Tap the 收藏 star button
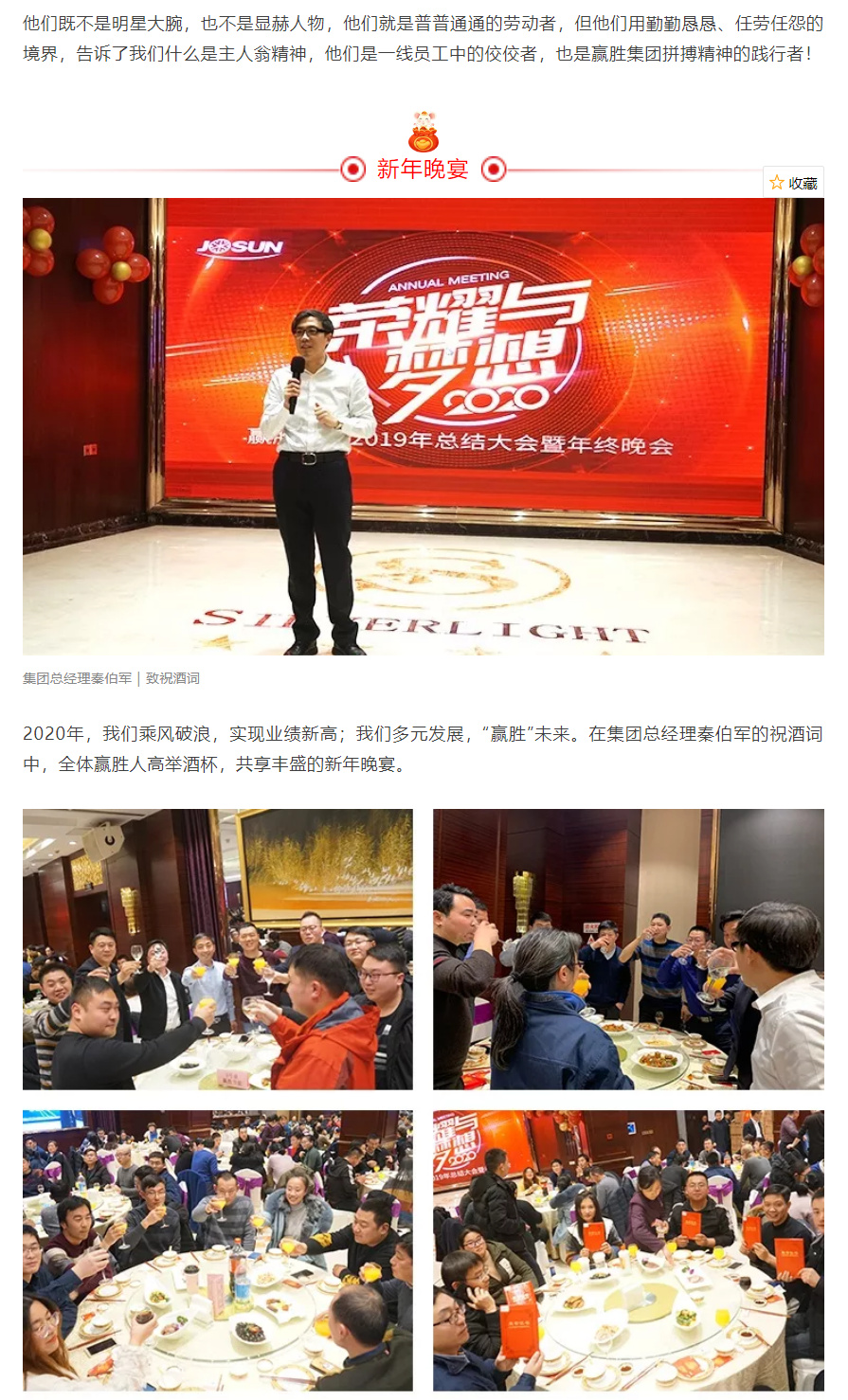Image resolution: width=848 pixels, height=1400 pixels. 793,183
